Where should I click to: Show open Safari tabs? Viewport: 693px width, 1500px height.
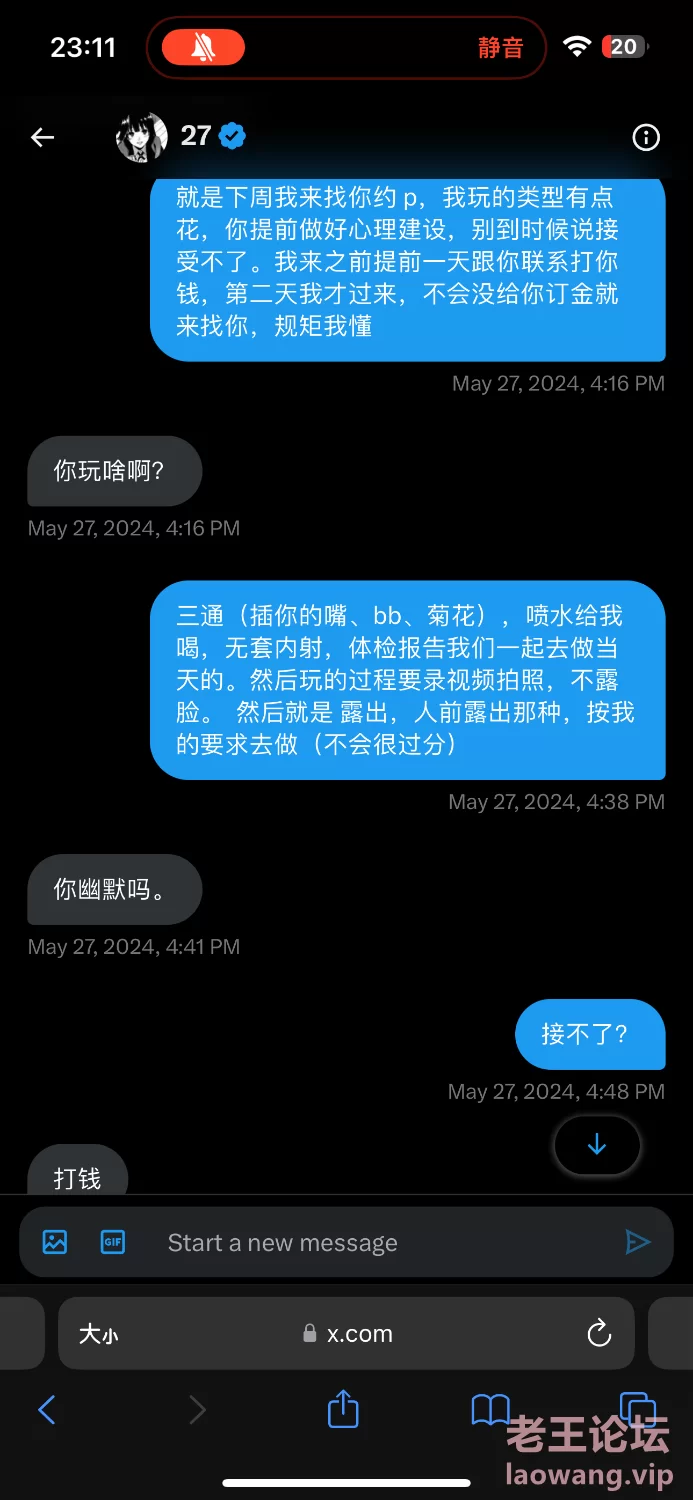click(x=637, y=1408)
